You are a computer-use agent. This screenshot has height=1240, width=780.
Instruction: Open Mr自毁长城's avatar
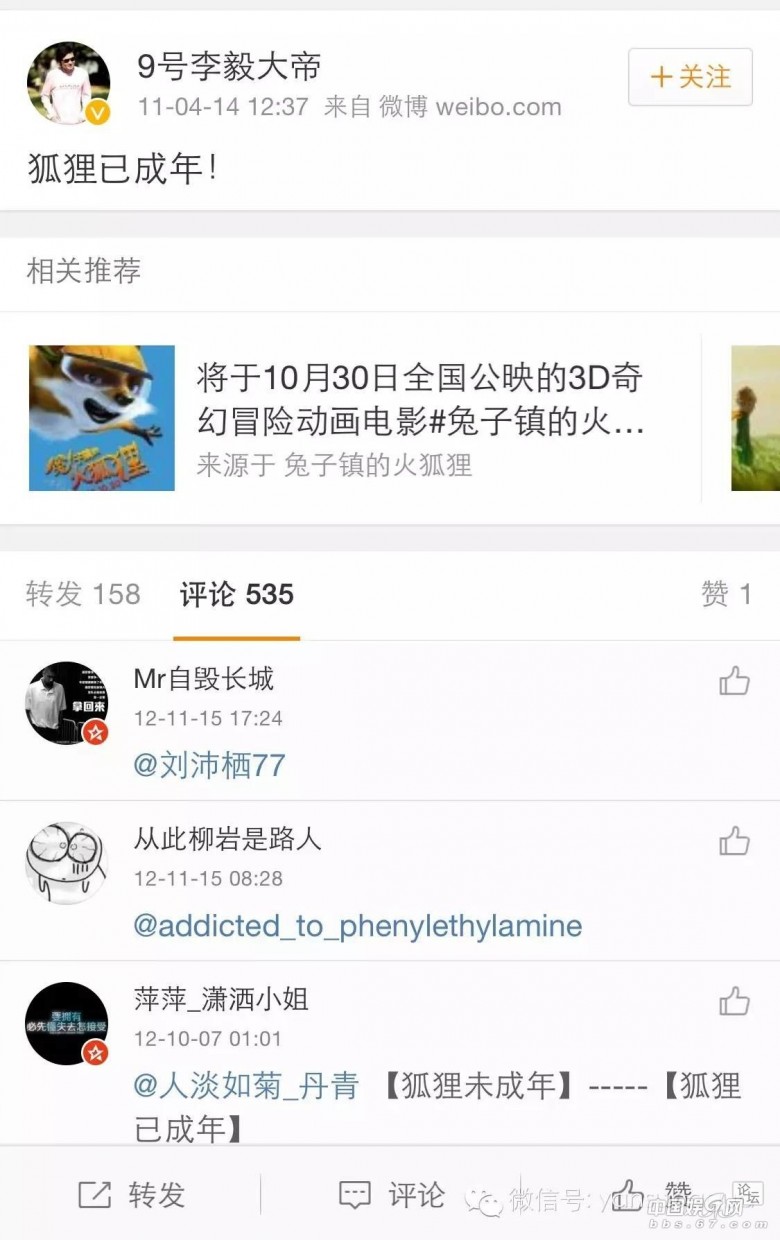(66, 702)
